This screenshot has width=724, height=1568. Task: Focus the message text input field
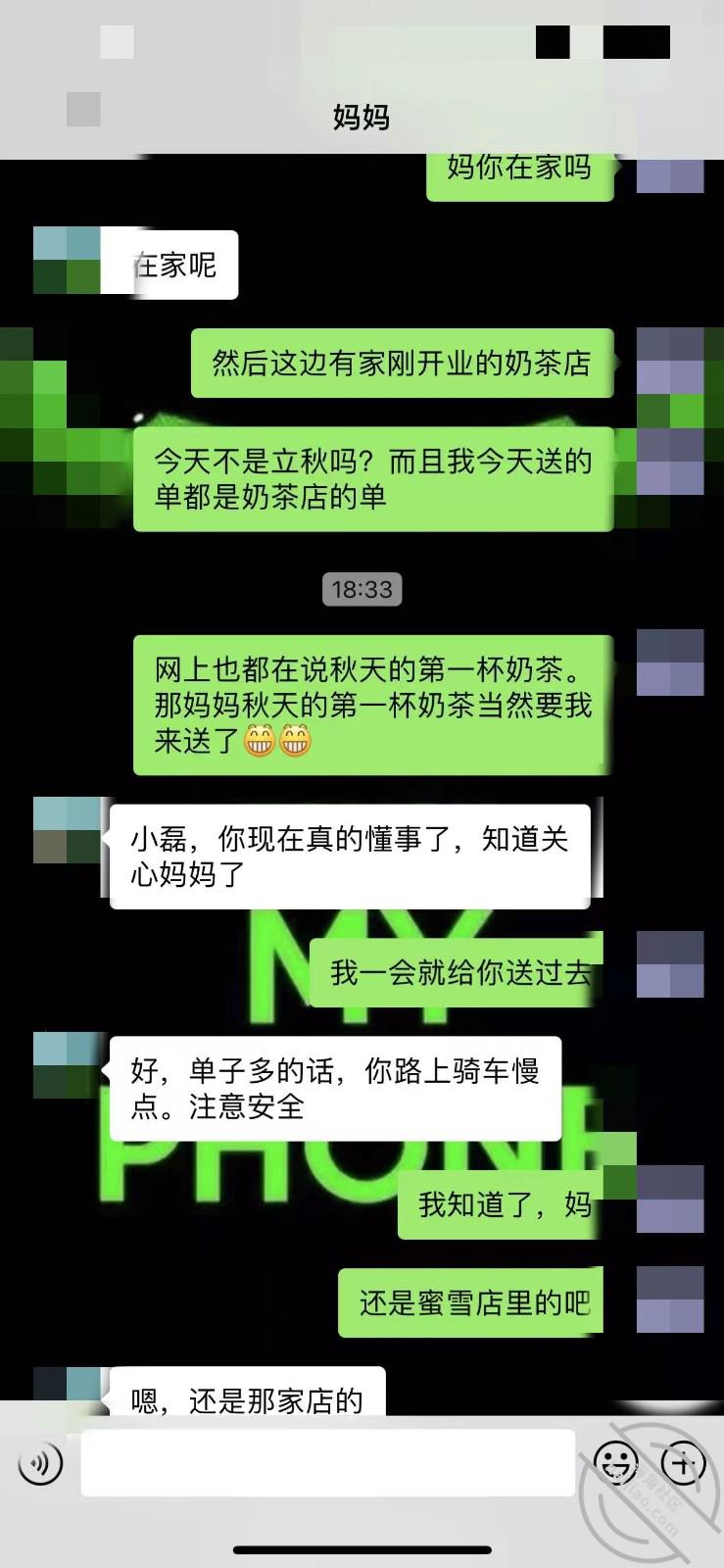[x=328, y=1463]
